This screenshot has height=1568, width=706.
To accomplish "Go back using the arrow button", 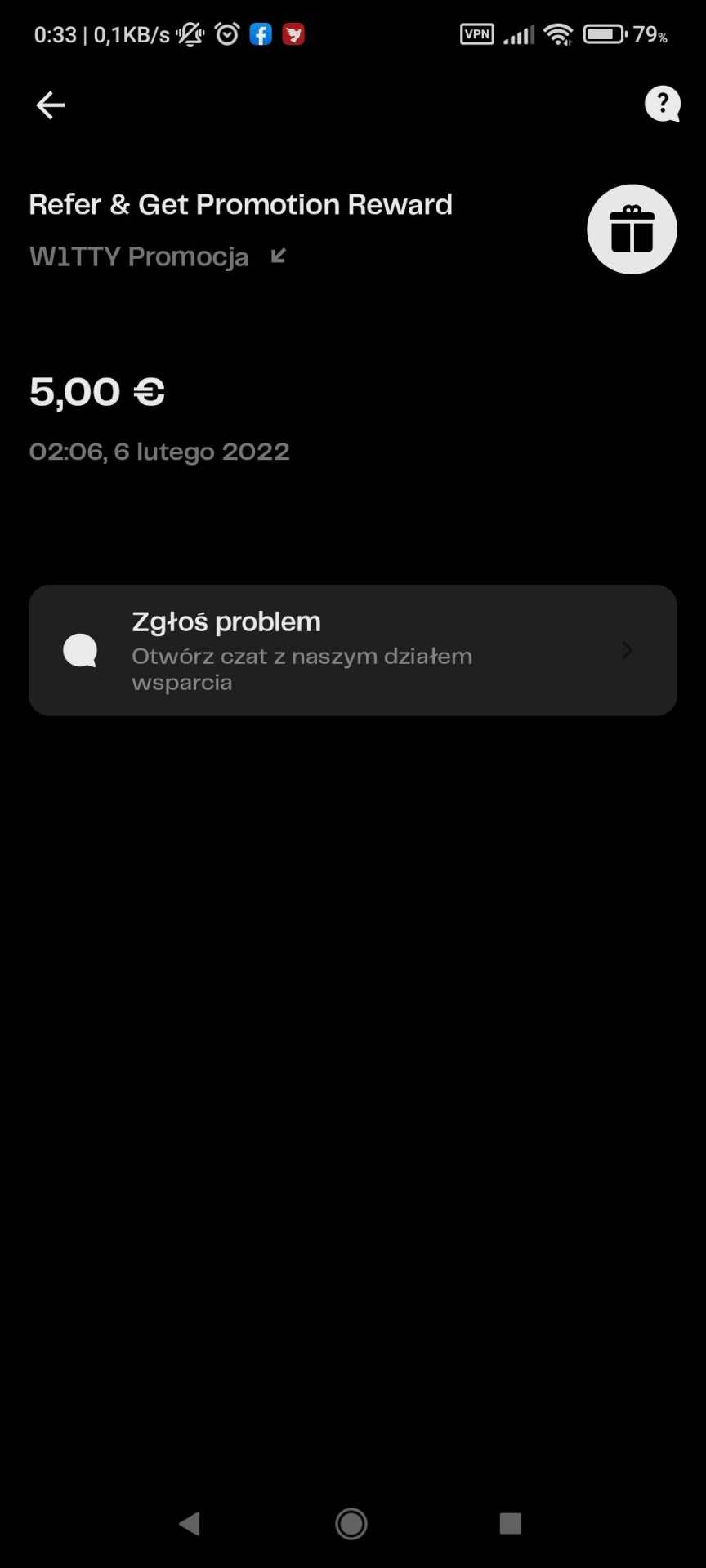I will pyautogui.click(x=50, y=105).
